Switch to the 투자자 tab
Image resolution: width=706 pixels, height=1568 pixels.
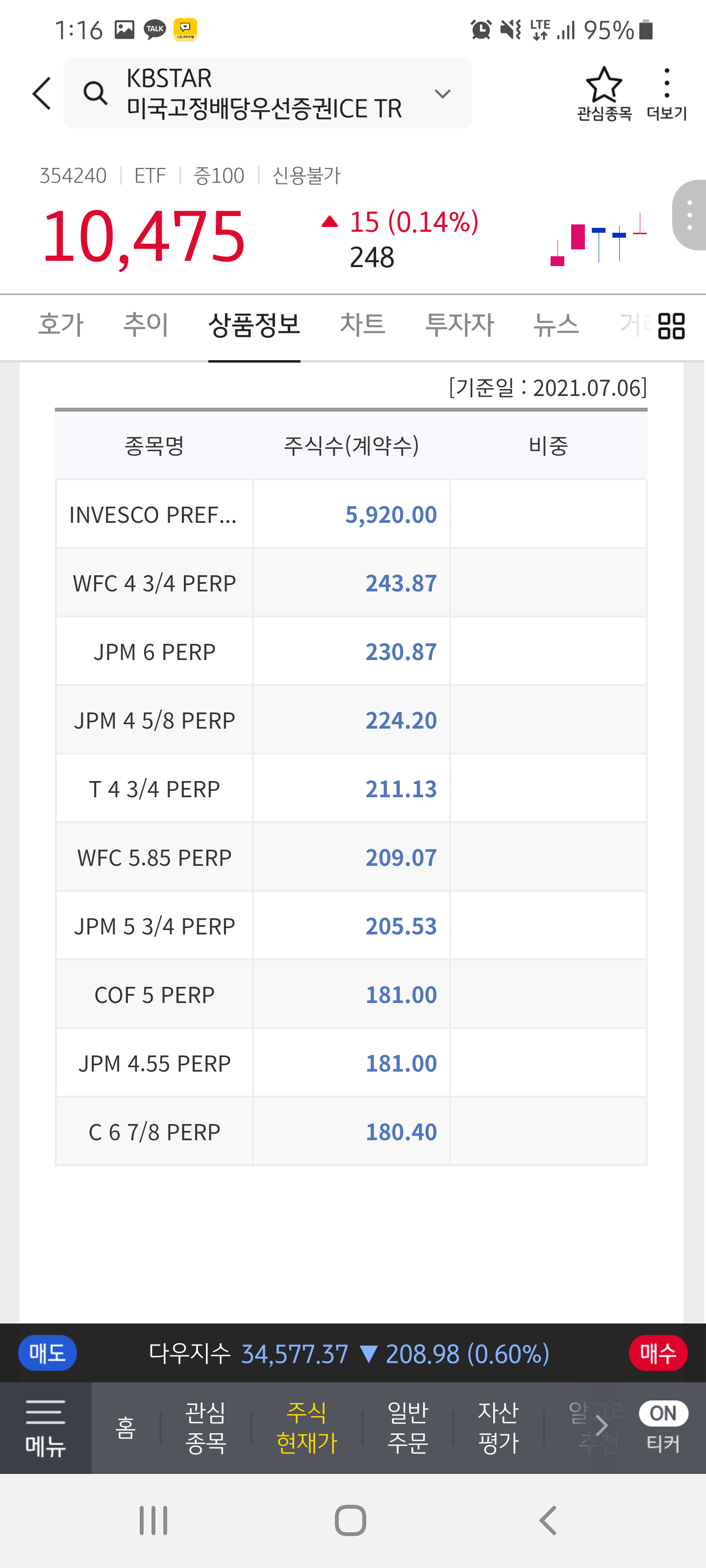459,324
